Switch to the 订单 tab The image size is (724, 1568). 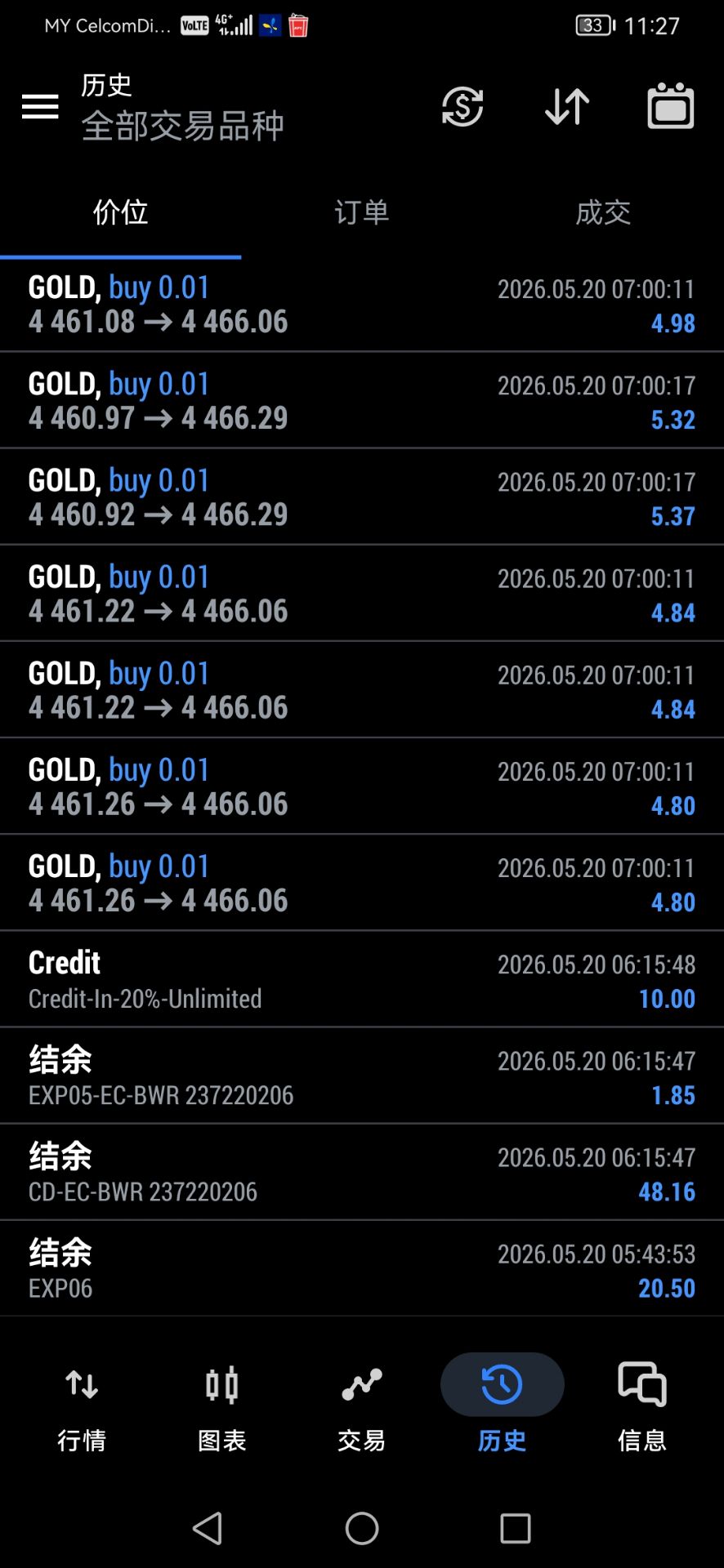pos(361,212)
